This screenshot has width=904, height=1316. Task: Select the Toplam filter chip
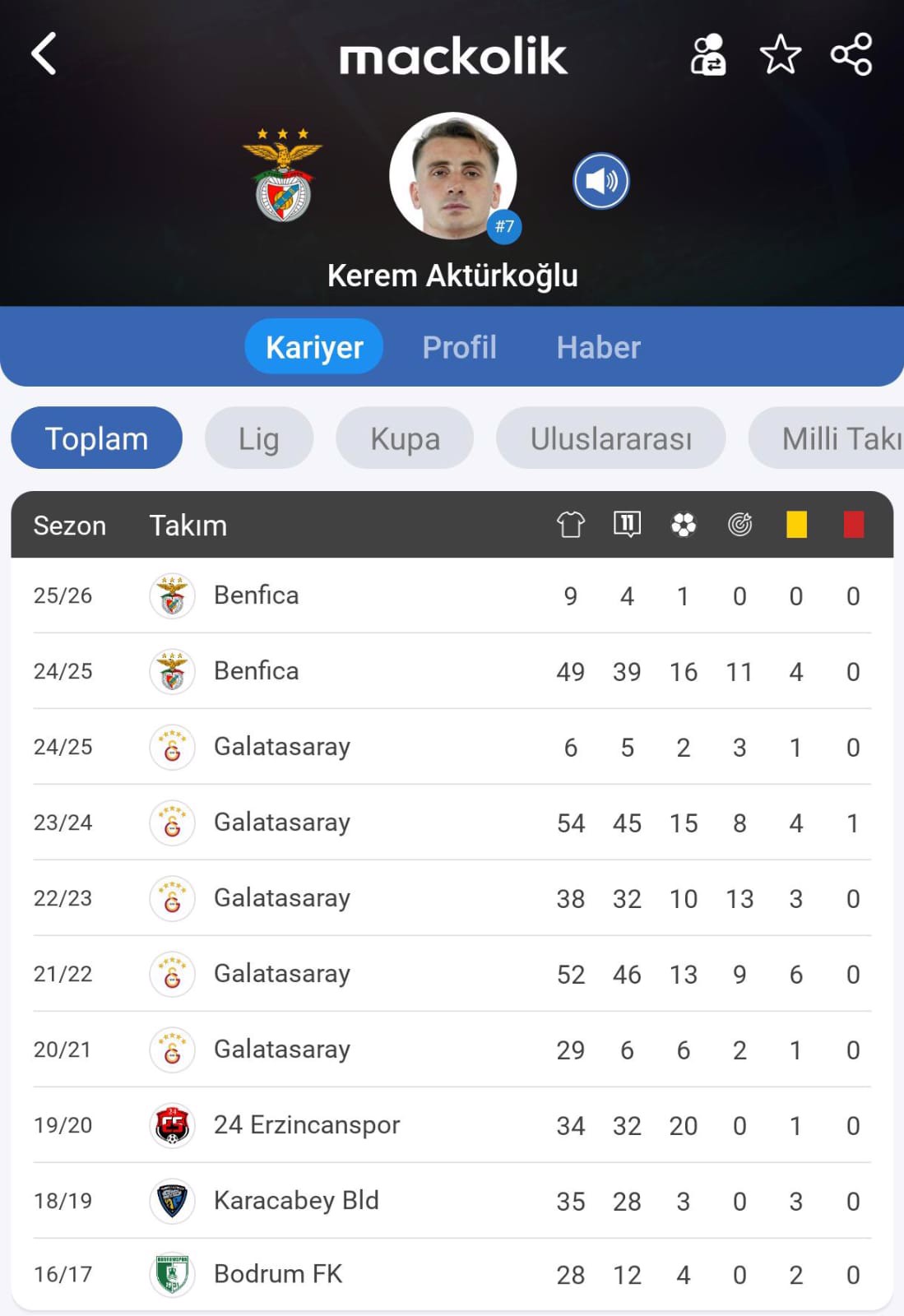tap(96, 438)
